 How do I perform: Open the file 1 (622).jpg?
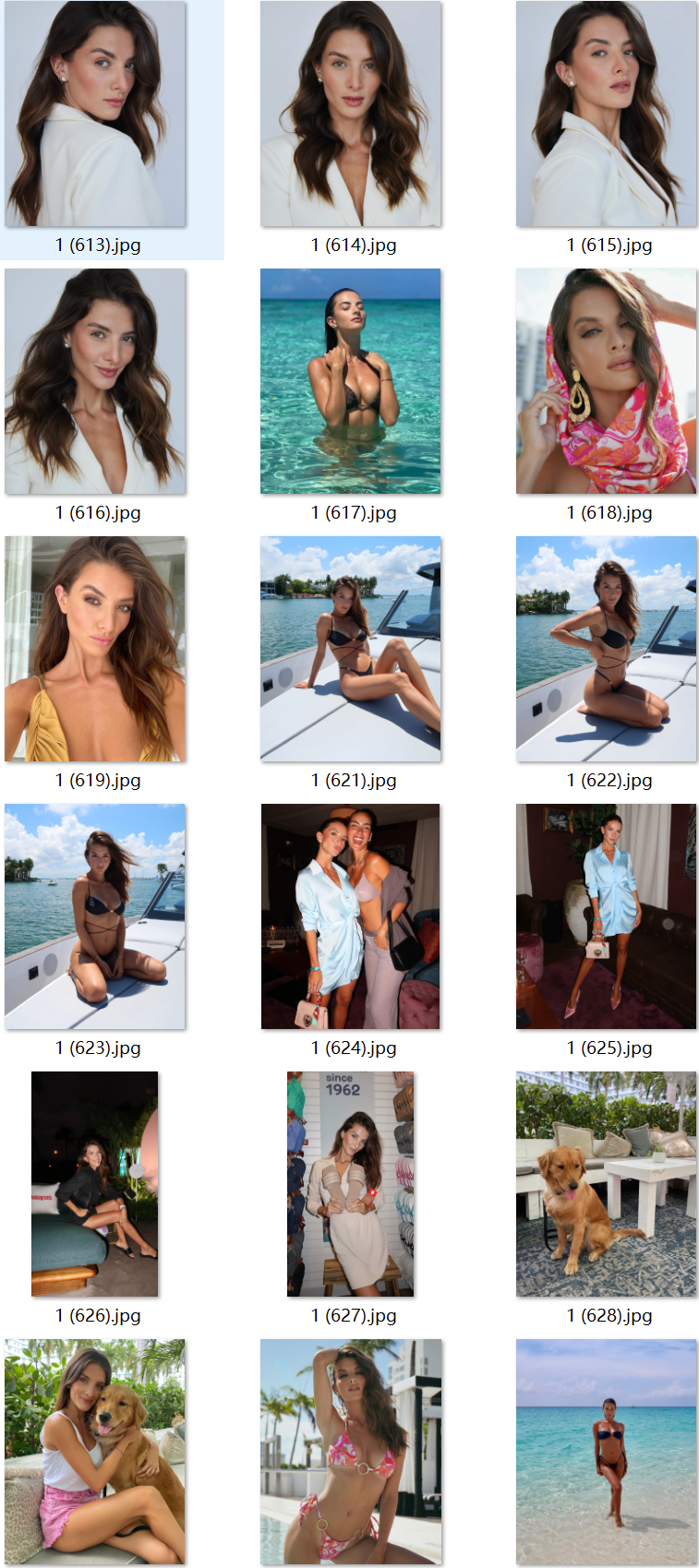607,650
